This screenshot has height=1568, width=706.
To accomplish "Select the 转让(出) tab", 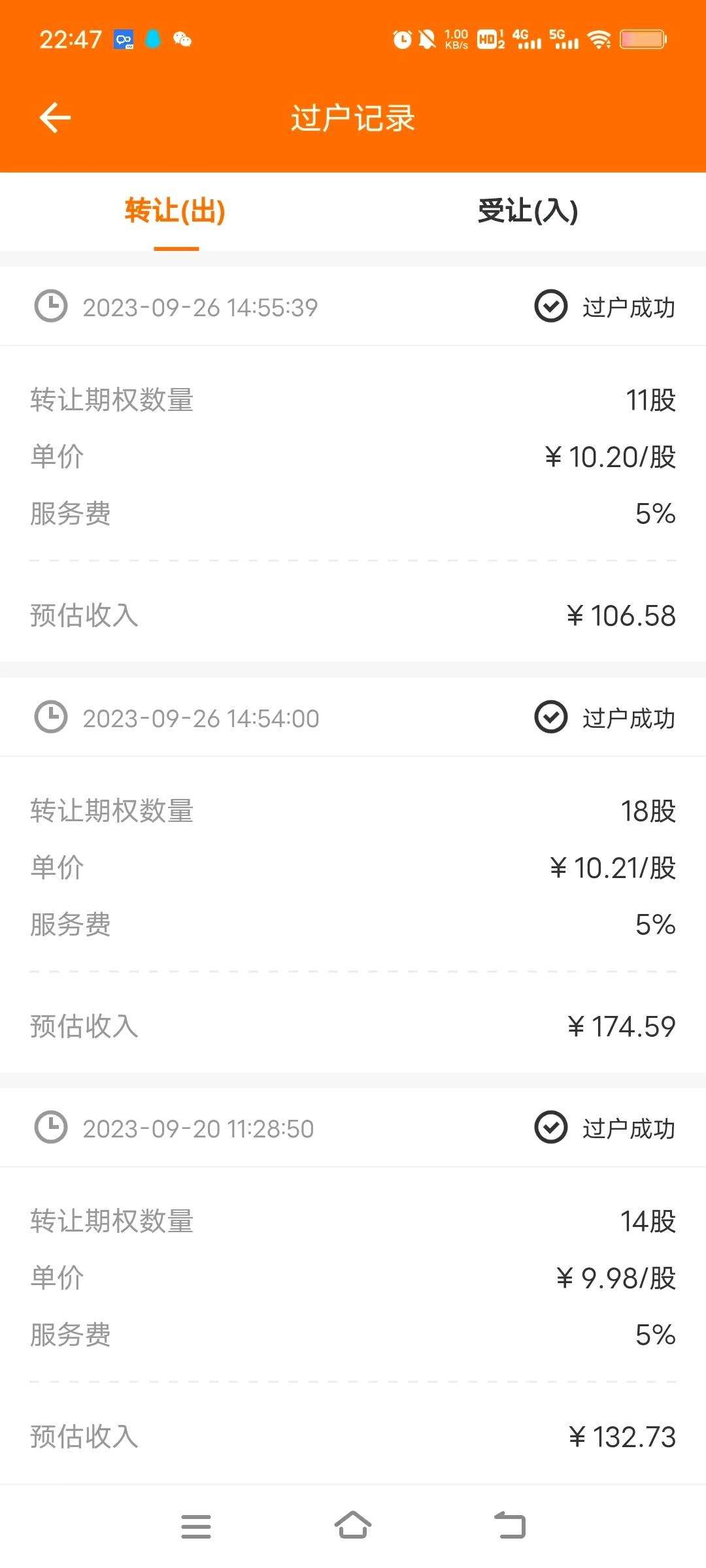I will pos(175,211).
